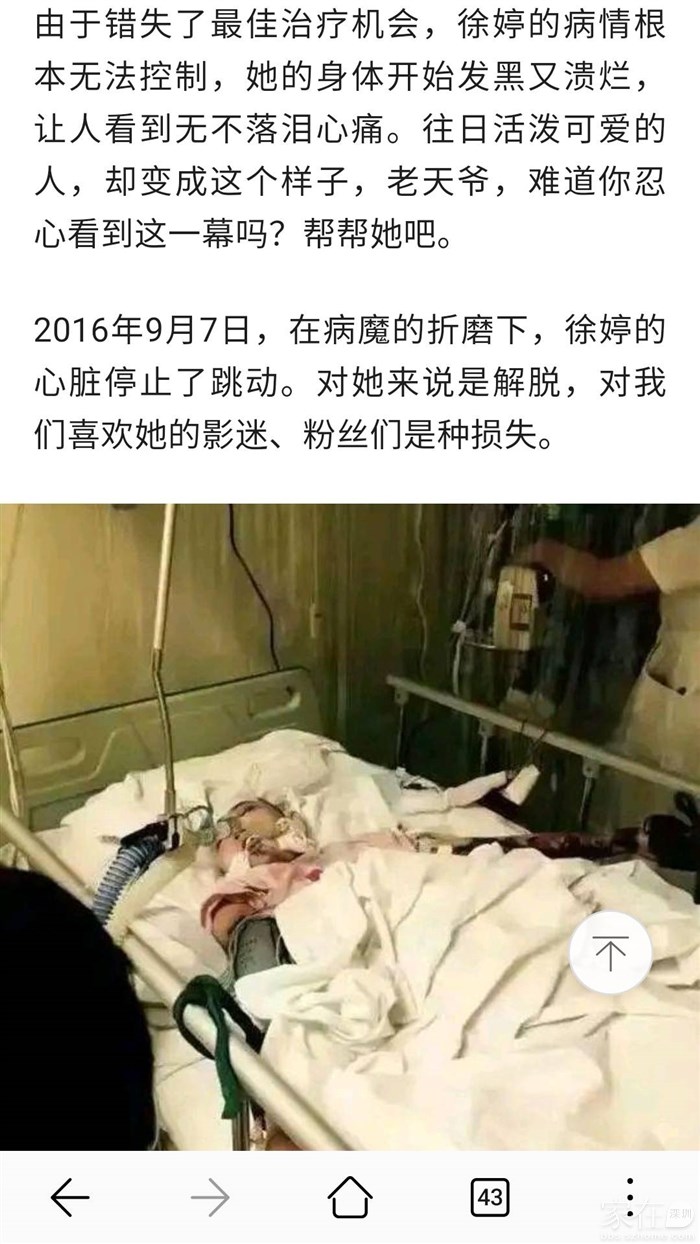The width and height of the screenshot is (700, 1244).
Task: Open the browser home page
Action: [x=350, y=1197]
